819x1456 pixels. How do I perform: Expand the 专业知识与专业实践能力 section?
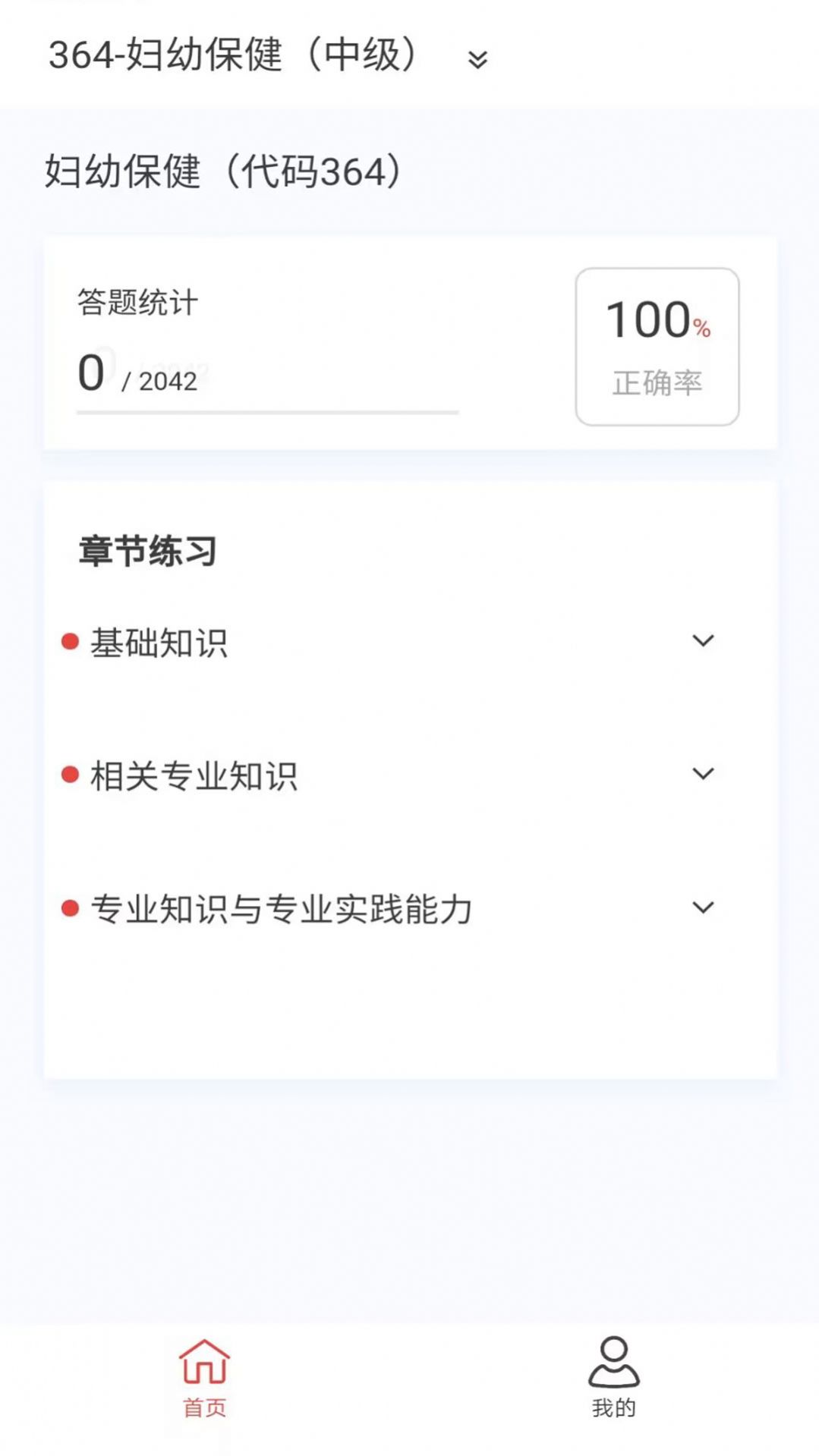click(704, 907)
